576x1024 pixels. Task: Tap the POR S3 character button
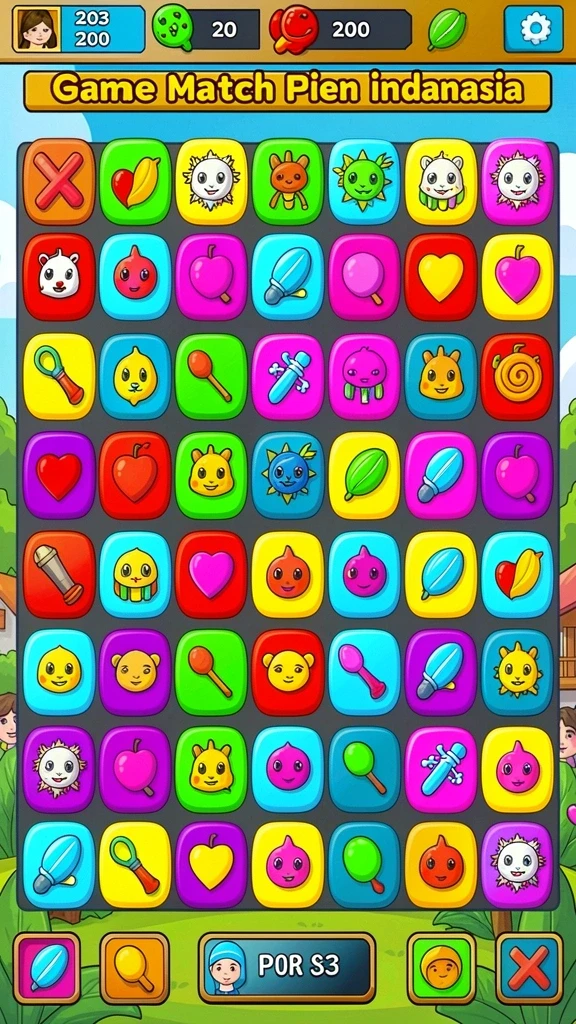287,967
